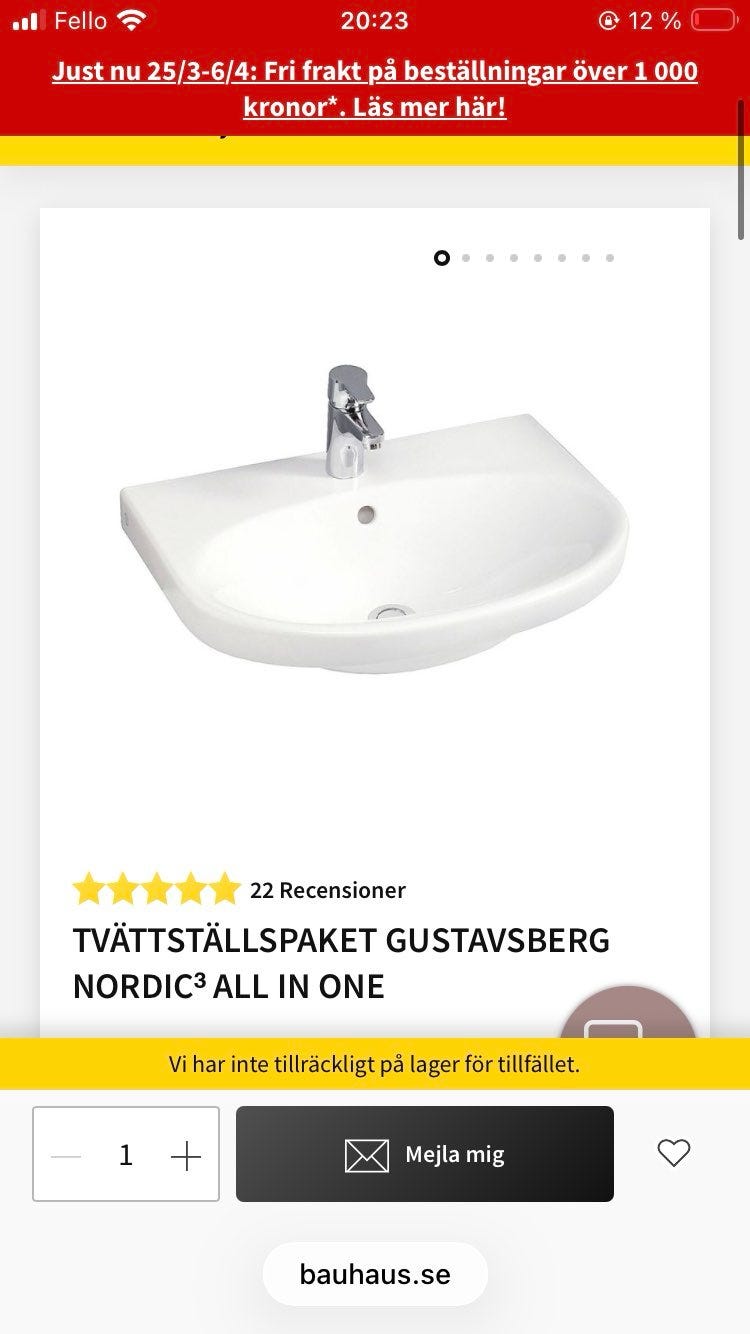Screen dimensions: 750x1334
Task: Open the 22 Recensioner reviews link
Action: click(x=329, y=889)
